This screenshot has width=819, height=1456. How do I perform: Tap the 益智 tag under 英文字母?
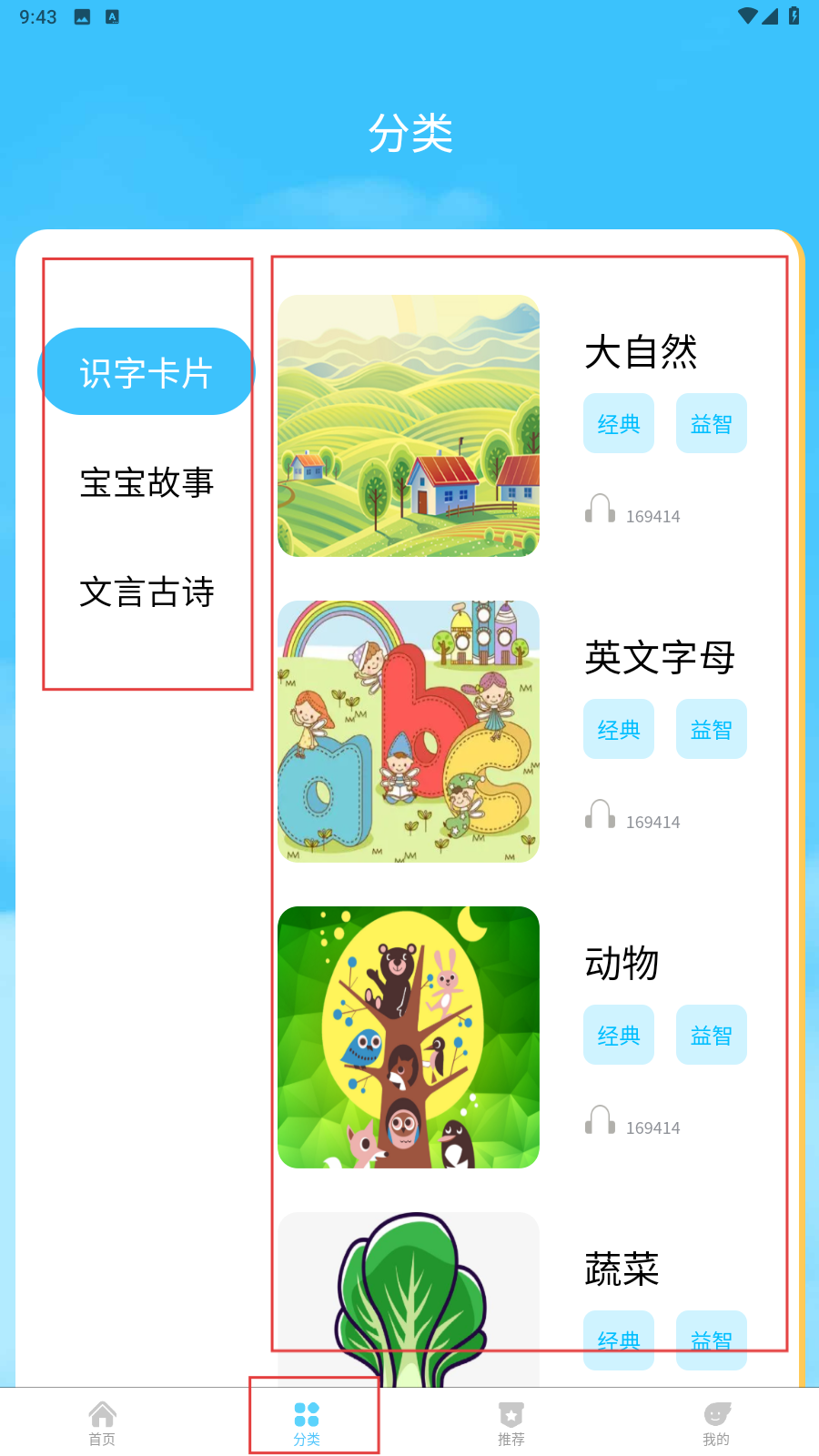click(x=712, y=729)
